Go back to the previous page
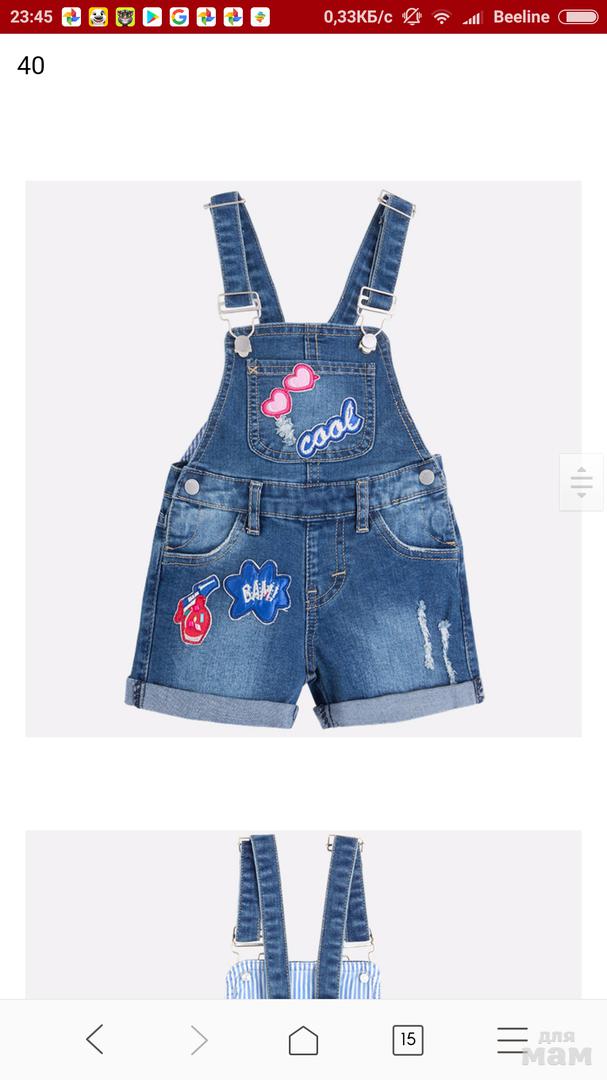Viewport: 607px width, 1080px height. [x=95, y=1040]
